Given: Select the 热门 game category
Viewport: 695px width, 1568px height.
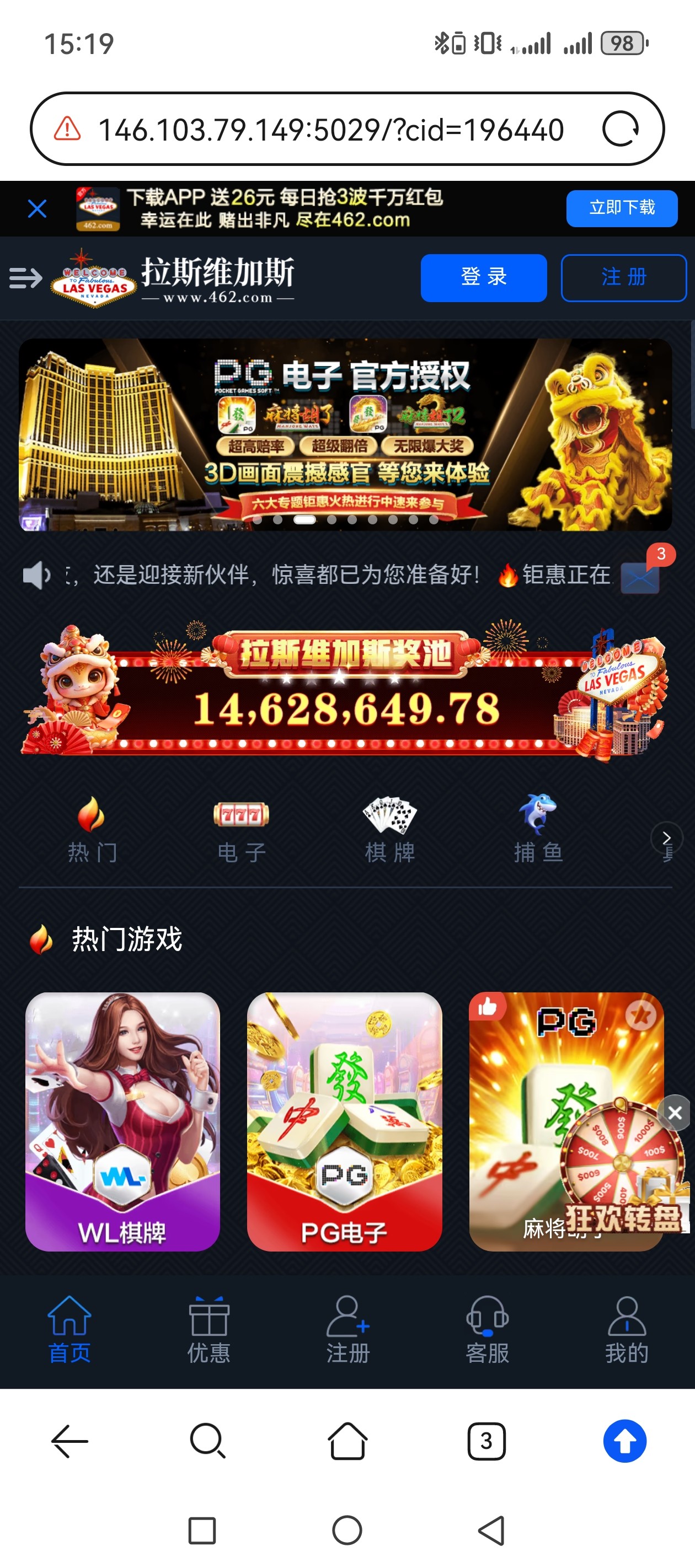Looking at the screenshot, I should pyautogui.click(x=92, y=830).
